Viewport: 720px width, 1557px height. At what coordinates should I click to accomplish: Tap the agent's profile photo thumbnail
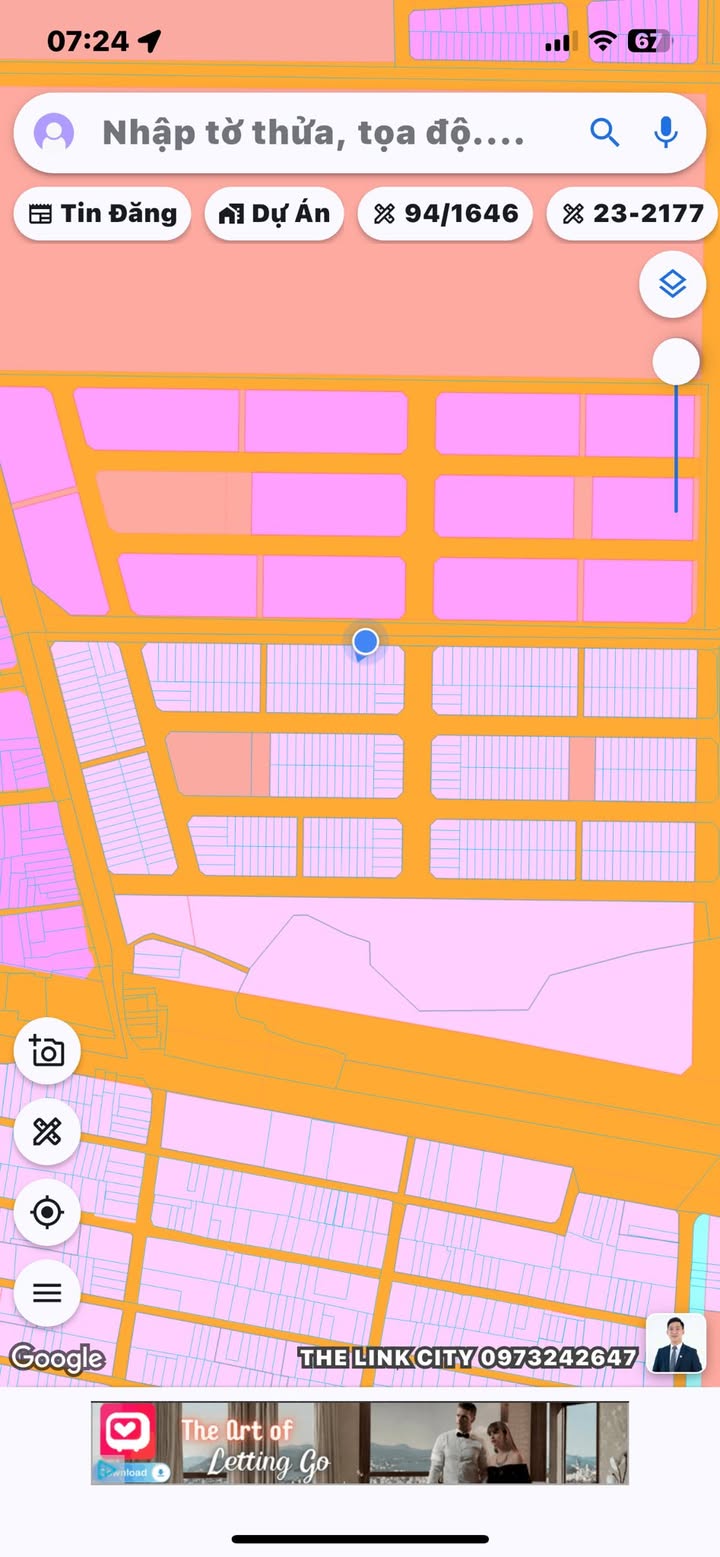(x=676, y=1343)
